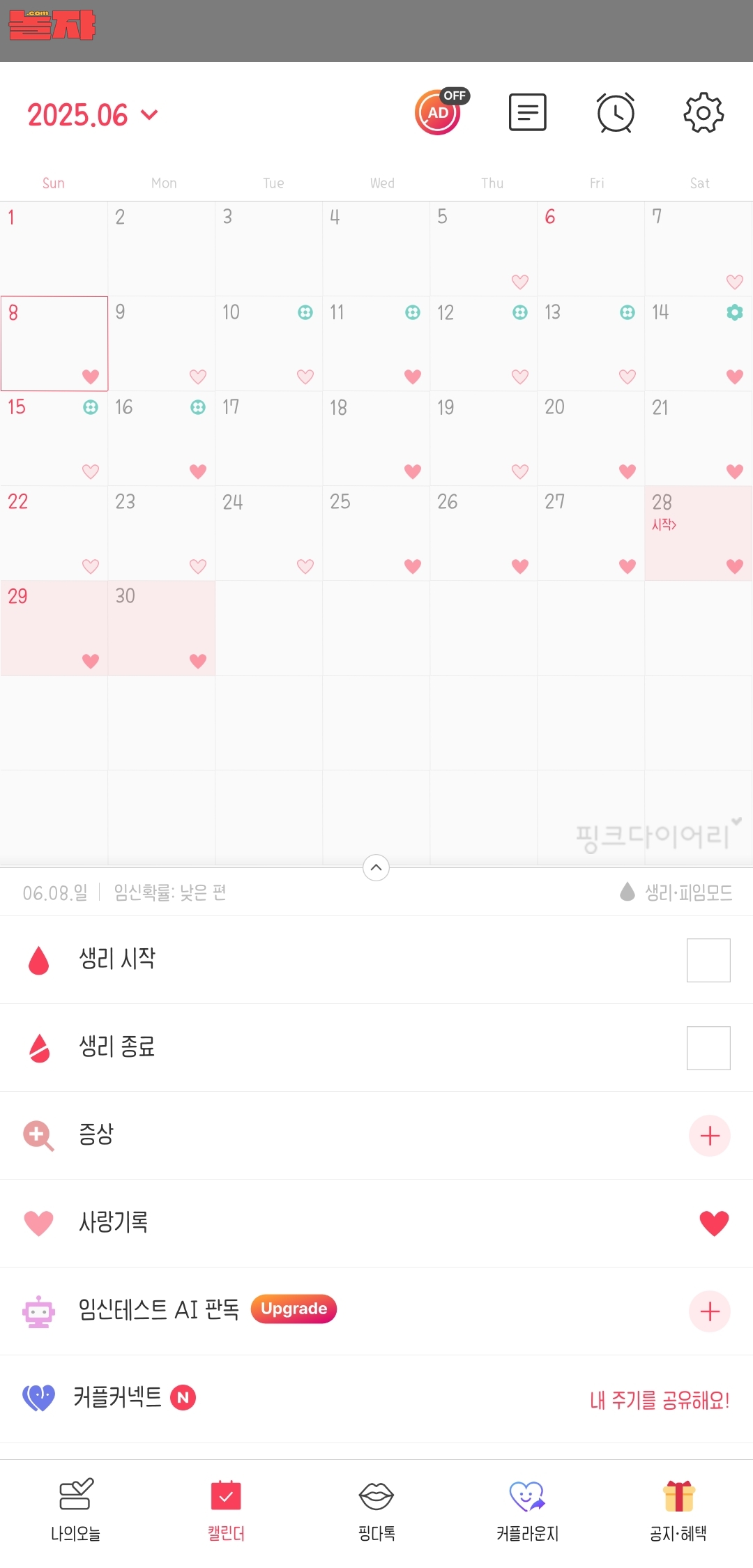Check the 생리 시작 checkbox
The width and height of the screenshot is (753, 1568).
click(x=708, y=960)
